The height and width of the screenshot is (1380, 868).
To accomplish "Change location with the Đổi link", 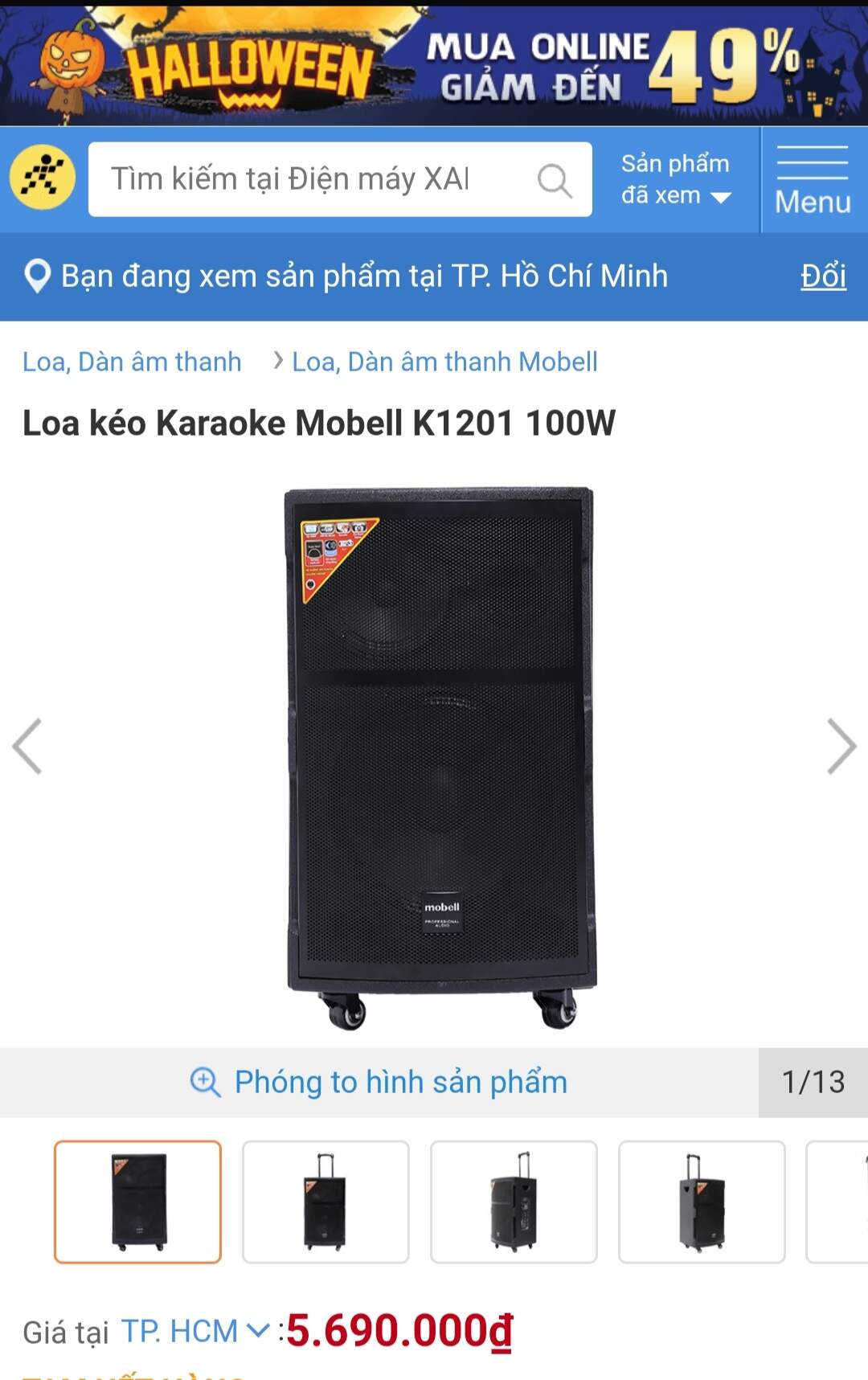I will [823, 276].
